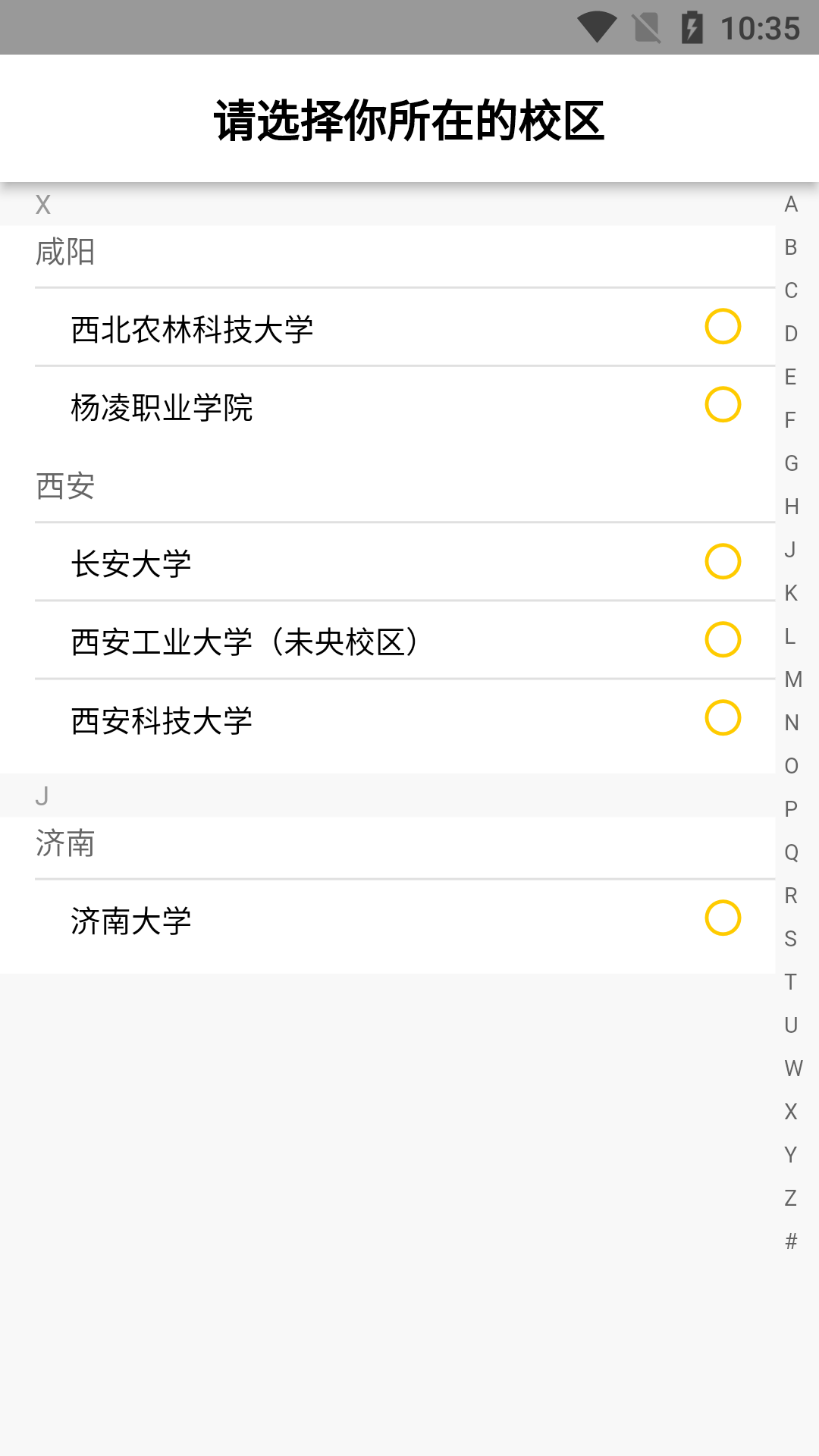Jump to the # index section
Screen dimensions: 819x1456
[x=791, y=1241]
